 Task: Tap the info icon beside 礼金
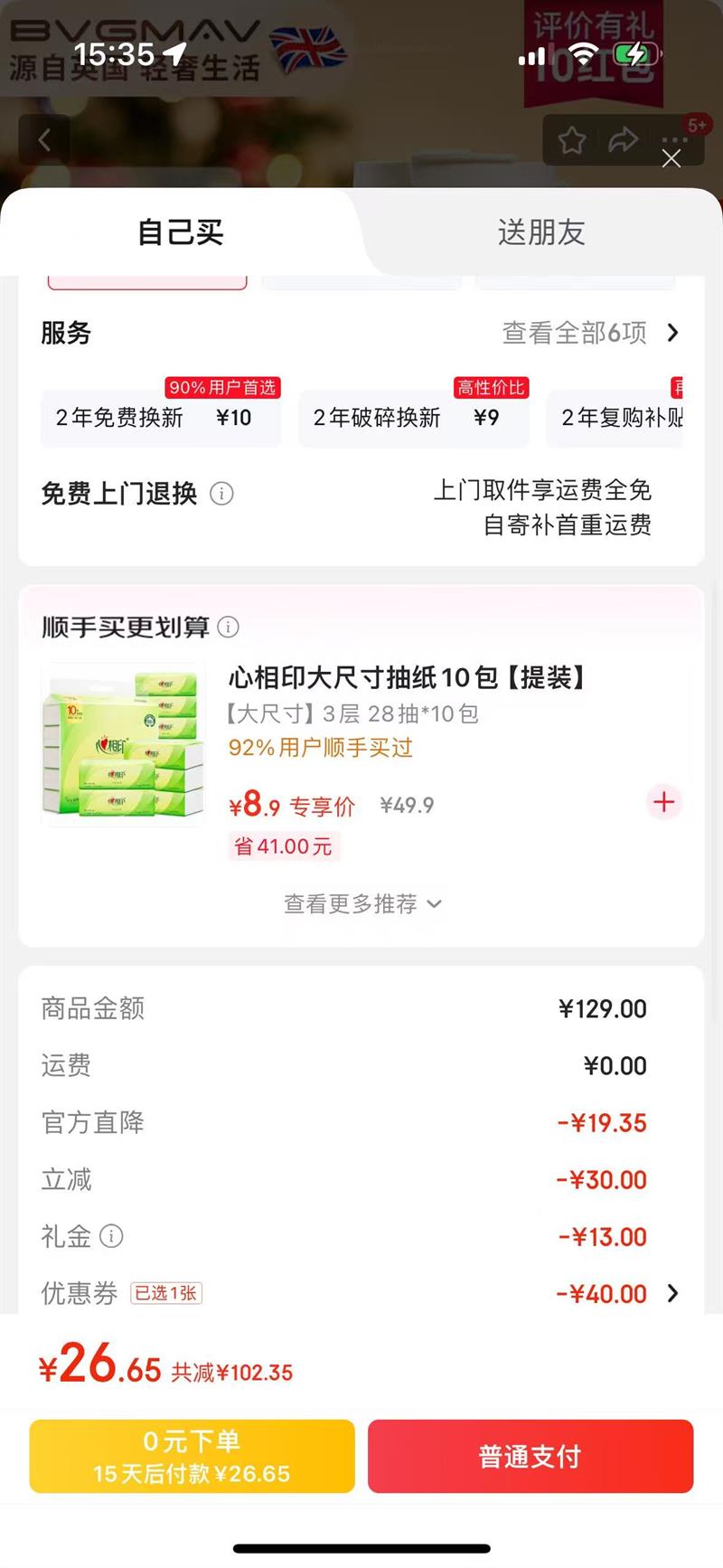tap(110, 1236)
